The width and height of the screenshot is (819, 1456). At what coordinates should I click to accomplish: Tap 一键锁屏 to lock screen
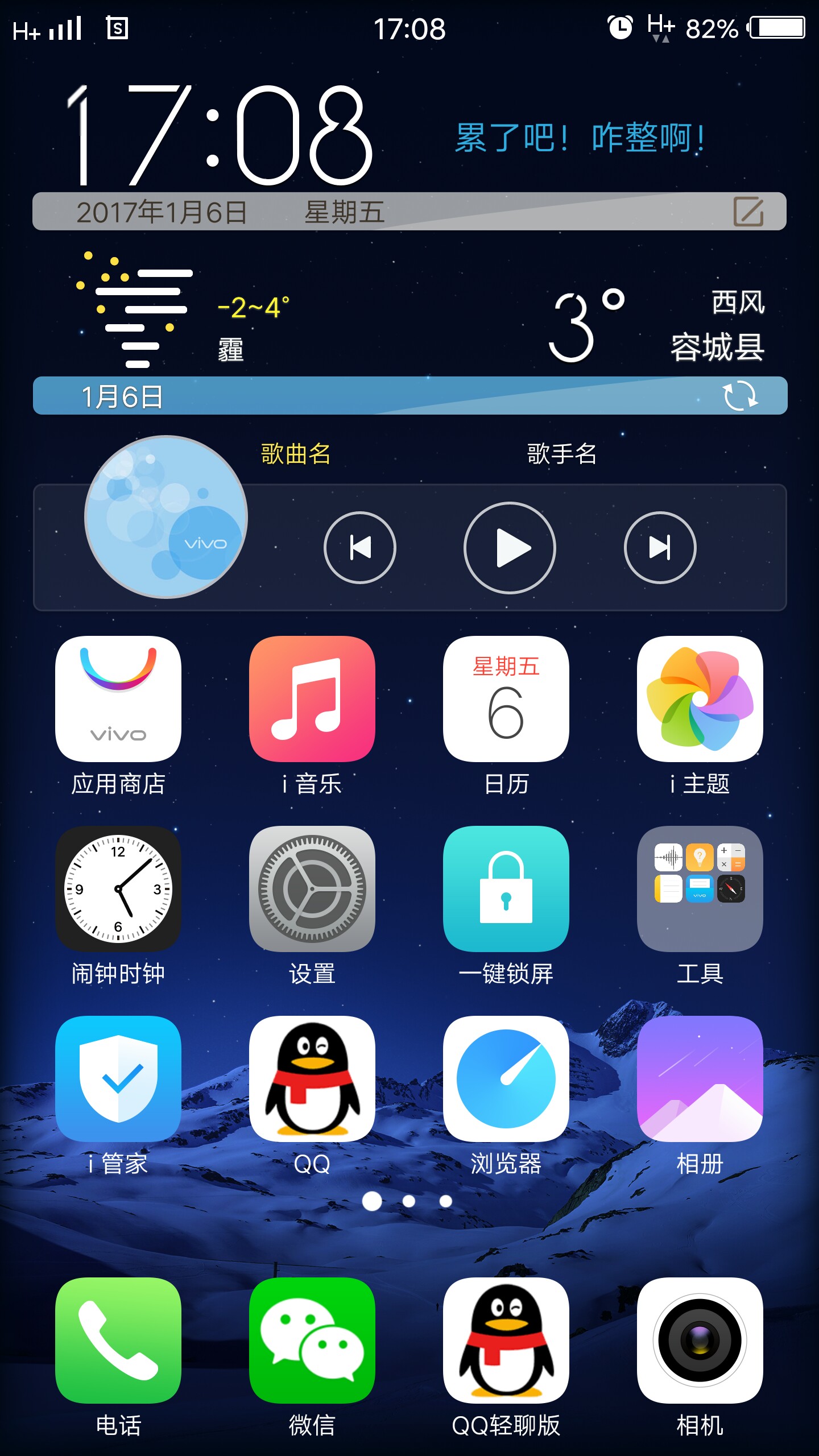pyautogui.click(x=506, y=889)
